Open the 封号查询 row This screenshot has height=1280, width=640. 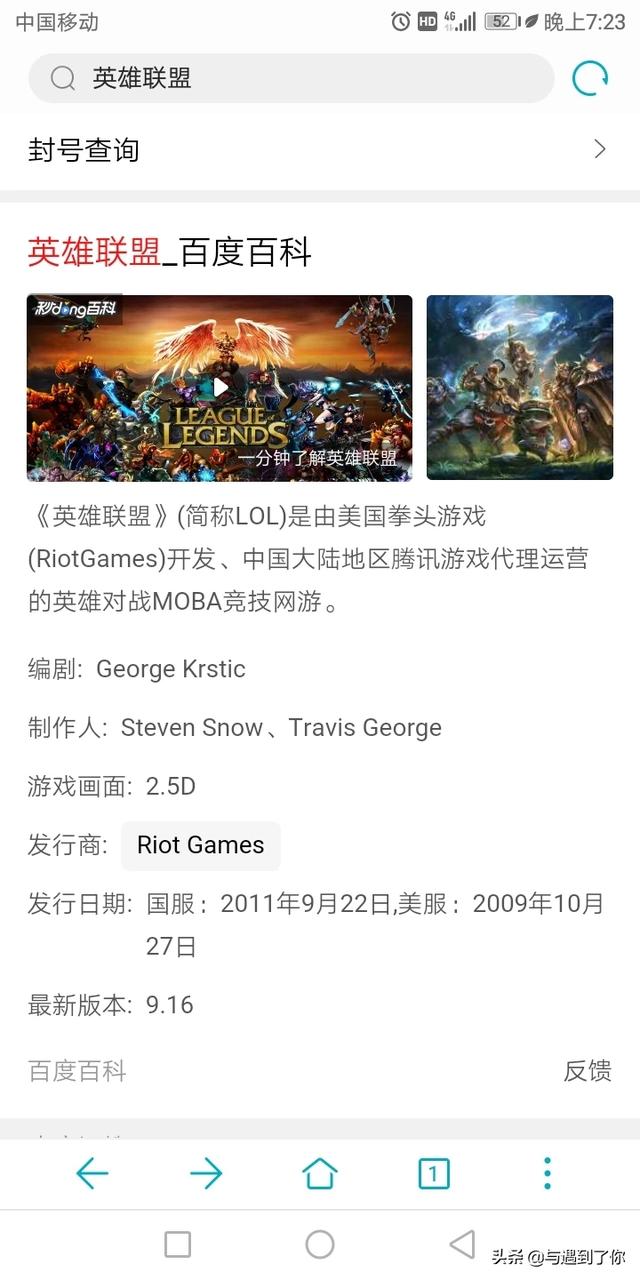tap(320, 150)
